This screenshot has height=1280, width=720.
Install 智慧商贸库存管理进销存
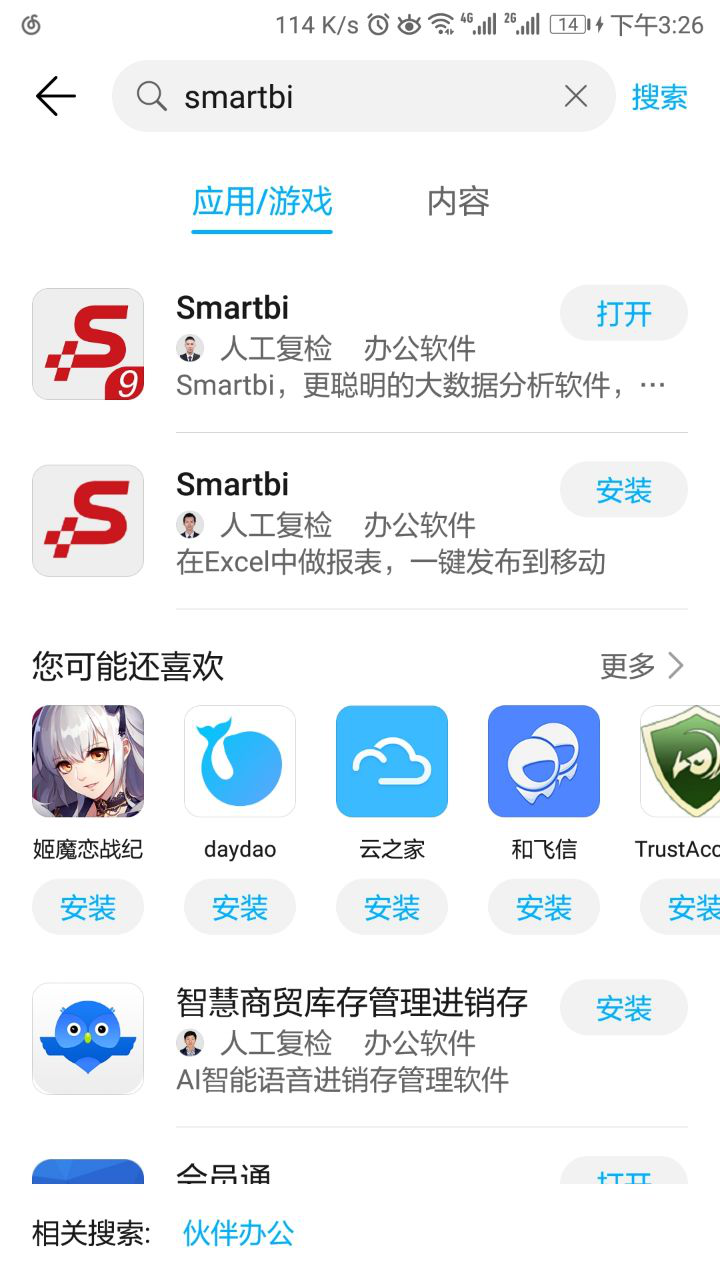(x=624, y=1008)
